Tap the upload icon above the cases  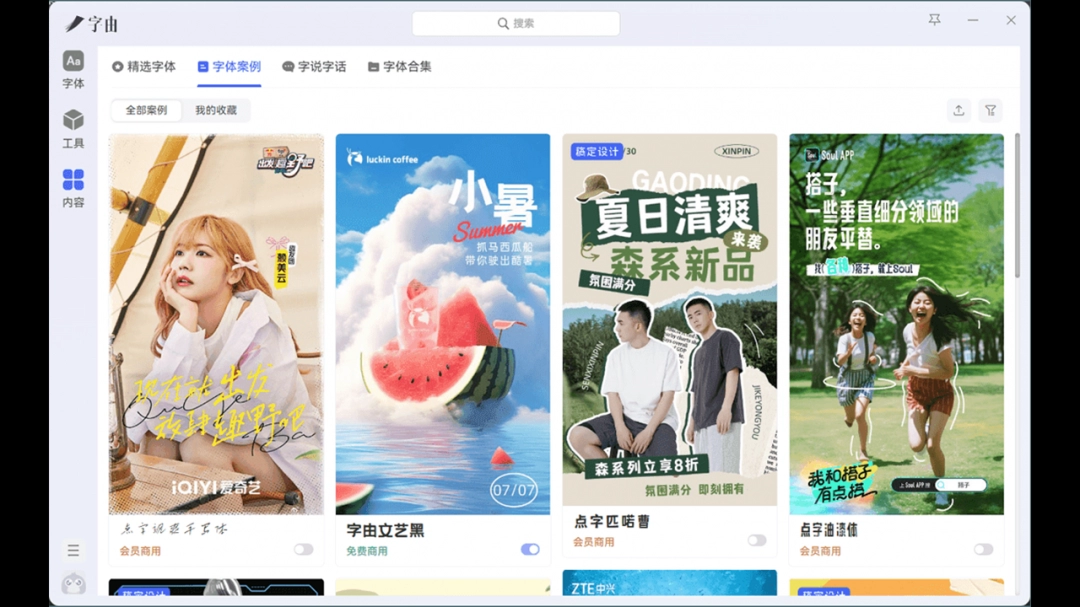tap(959, 111)
